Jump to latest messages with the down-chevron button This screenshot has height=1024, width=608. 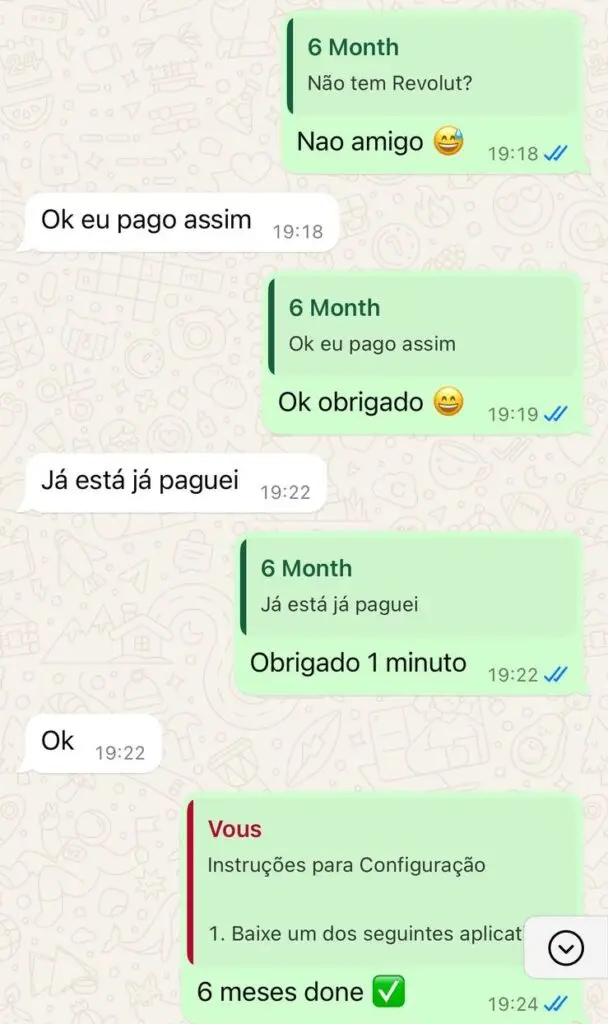pos(566,946)
